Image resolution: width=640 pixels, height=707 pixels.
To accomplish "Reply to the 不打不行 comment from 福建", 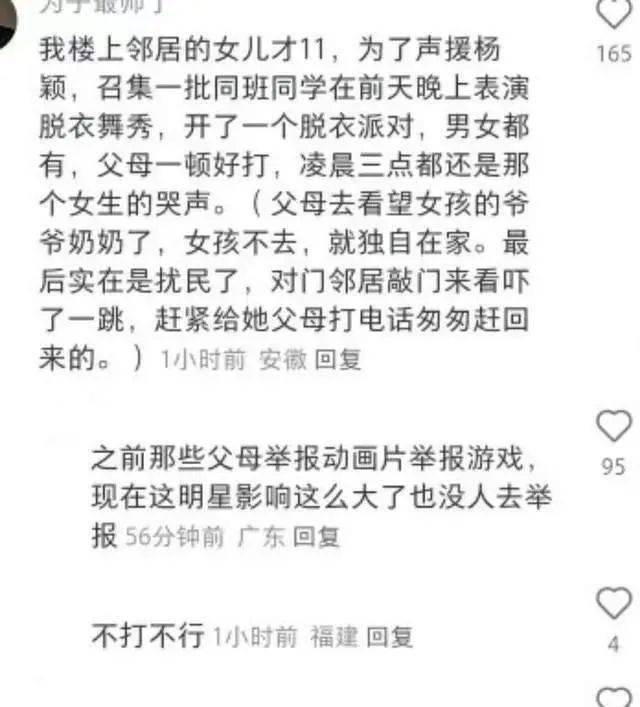I will (x=389, y=635).
